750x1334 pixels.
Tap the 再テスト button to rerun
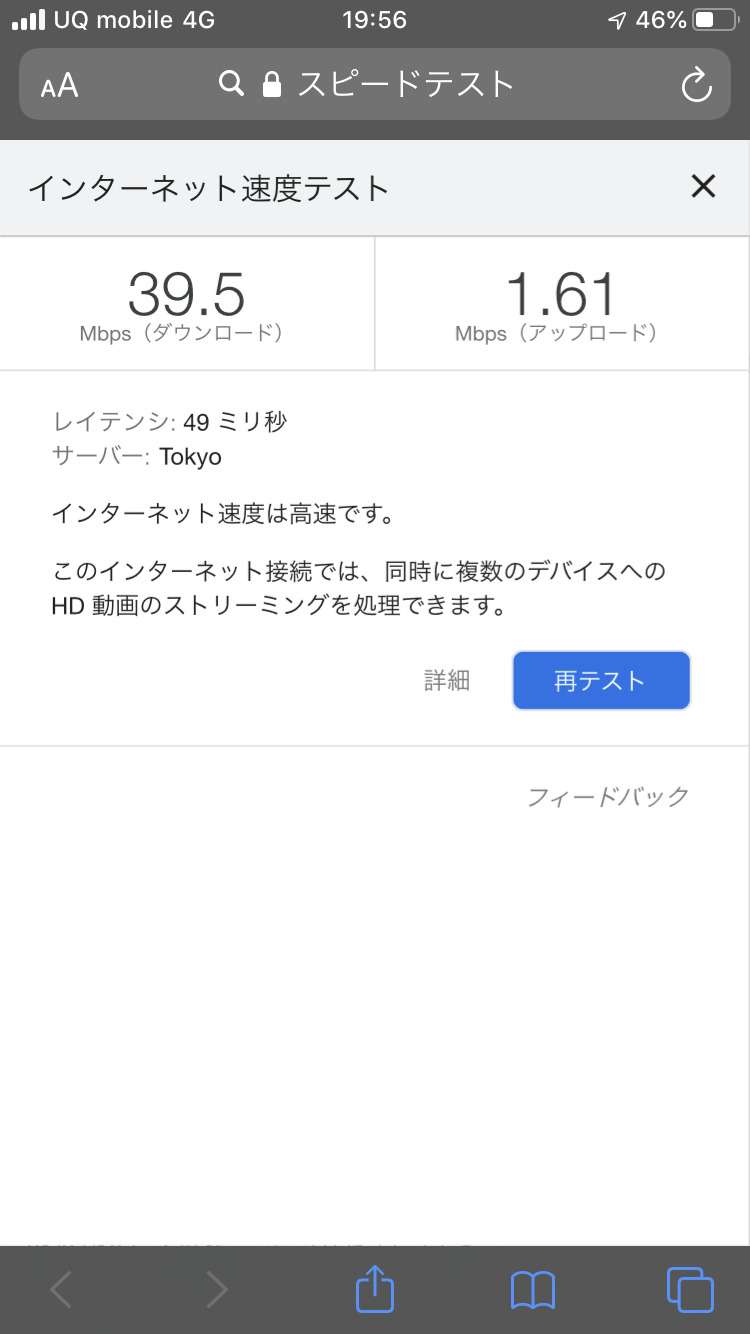pos(601,681)
